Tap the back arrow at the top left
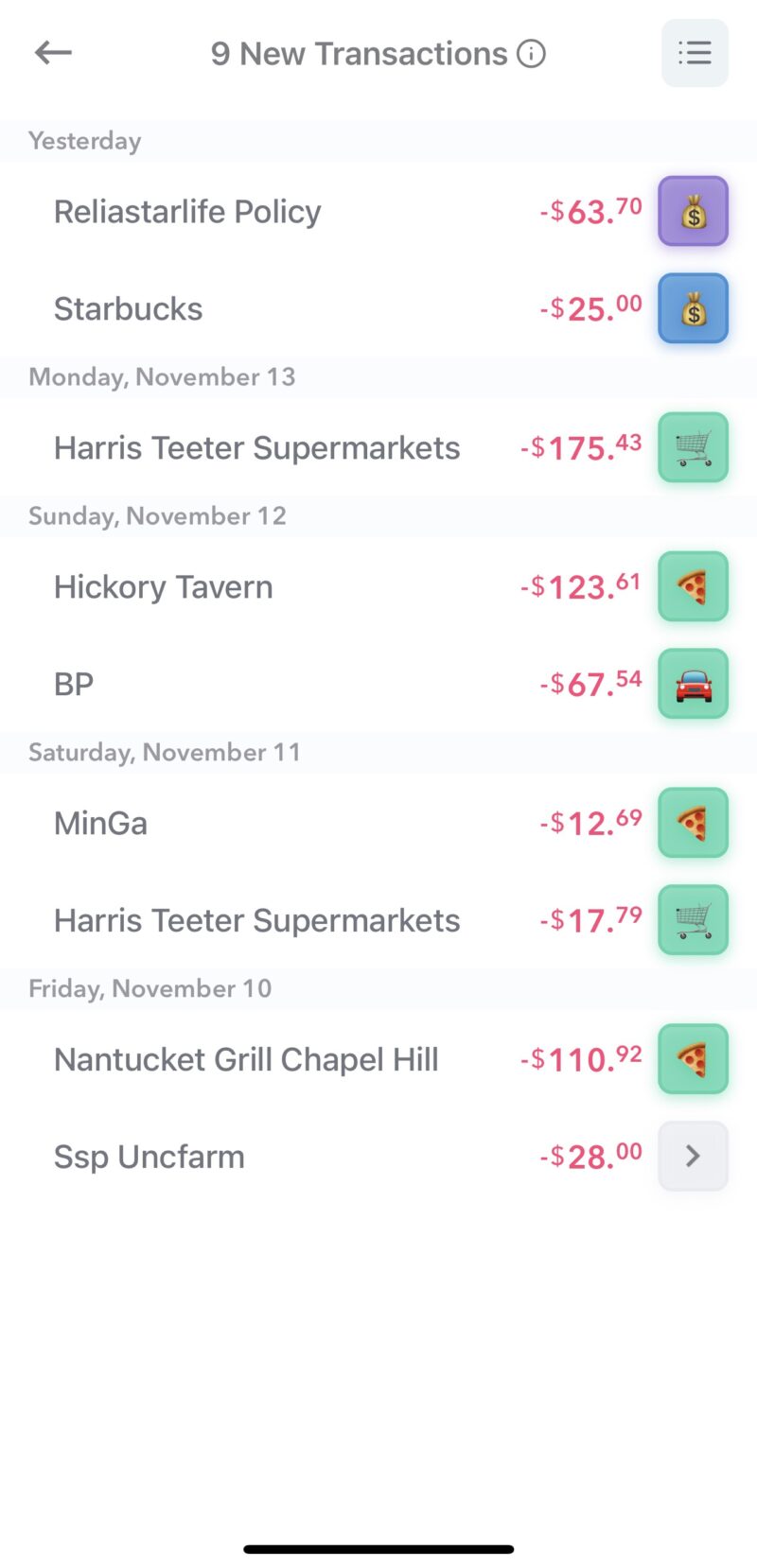This screenshot has width=757, height=1568. point(52,53)
